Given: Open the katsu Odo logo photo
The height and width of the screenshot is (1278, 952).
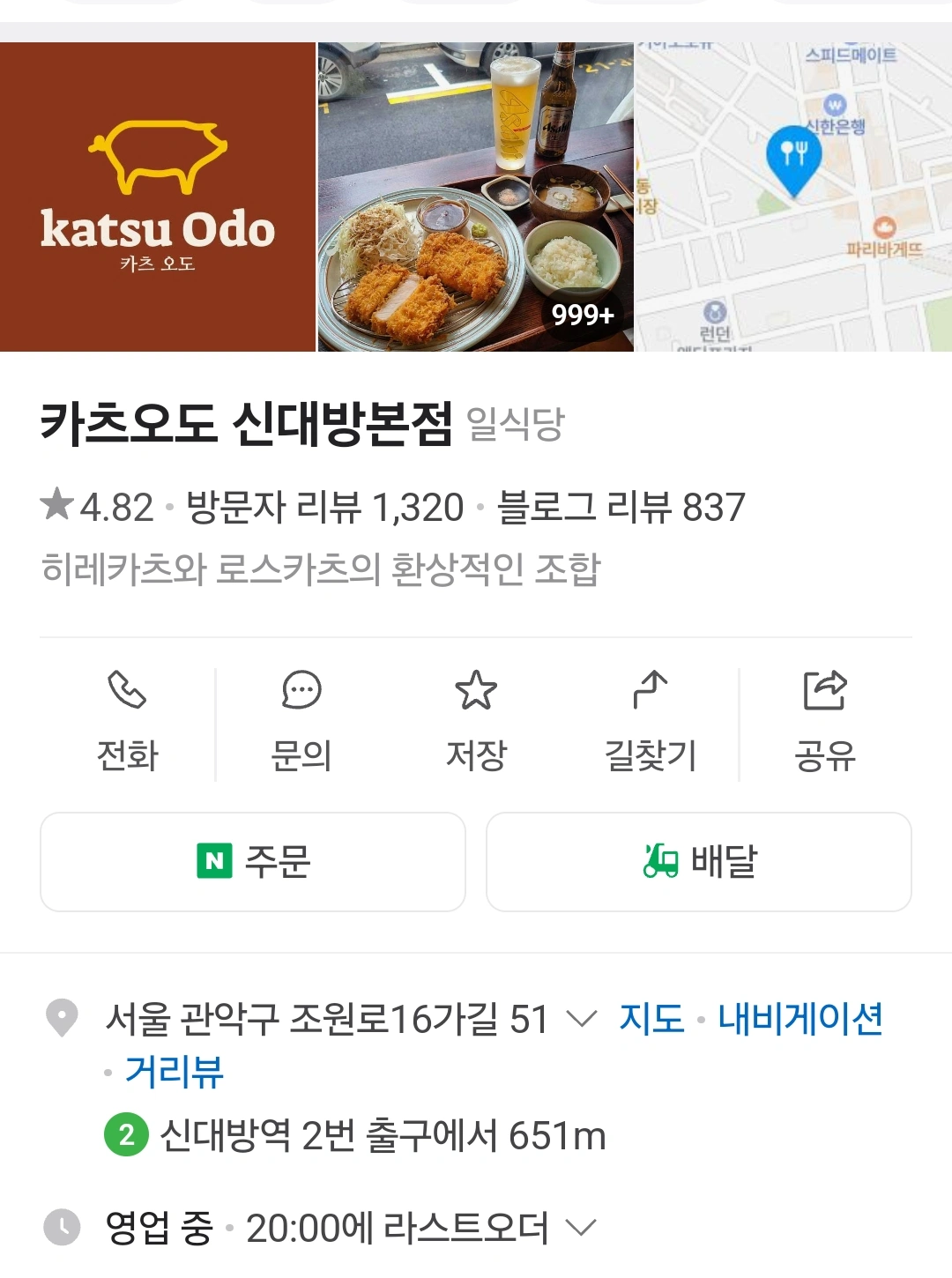Looking at the screenshot, I should point(158,197).
